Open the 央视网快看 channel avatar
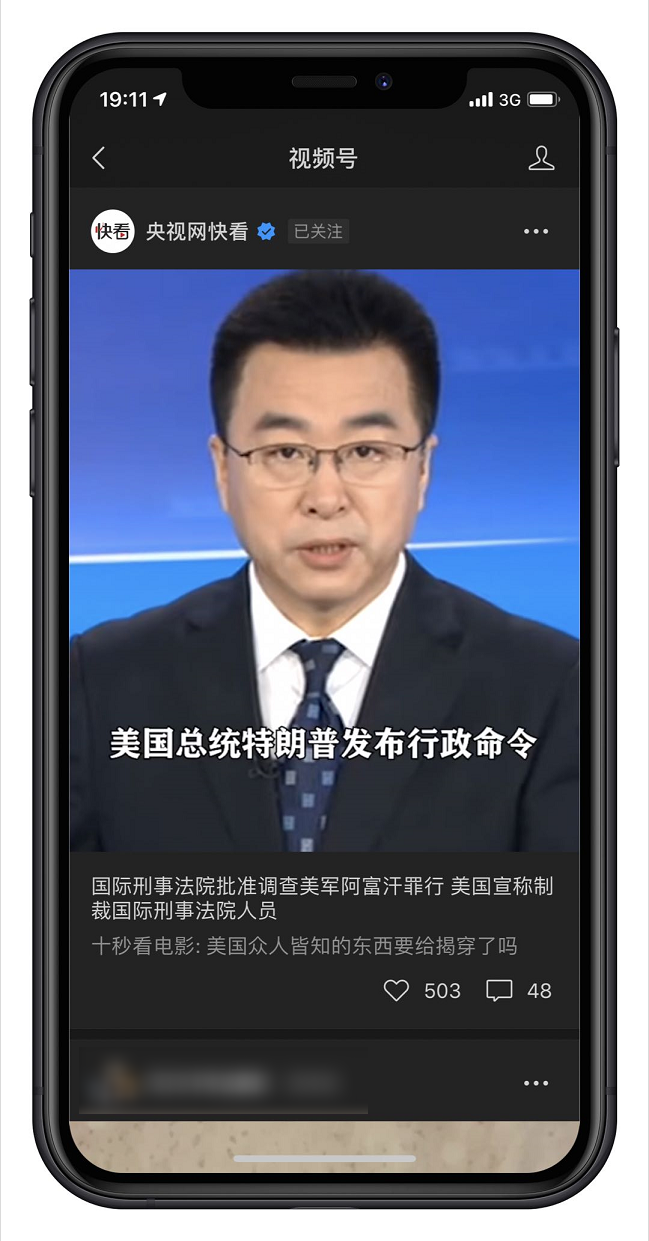This screenshot has height=1241, width=649. (x=113, y=231)
